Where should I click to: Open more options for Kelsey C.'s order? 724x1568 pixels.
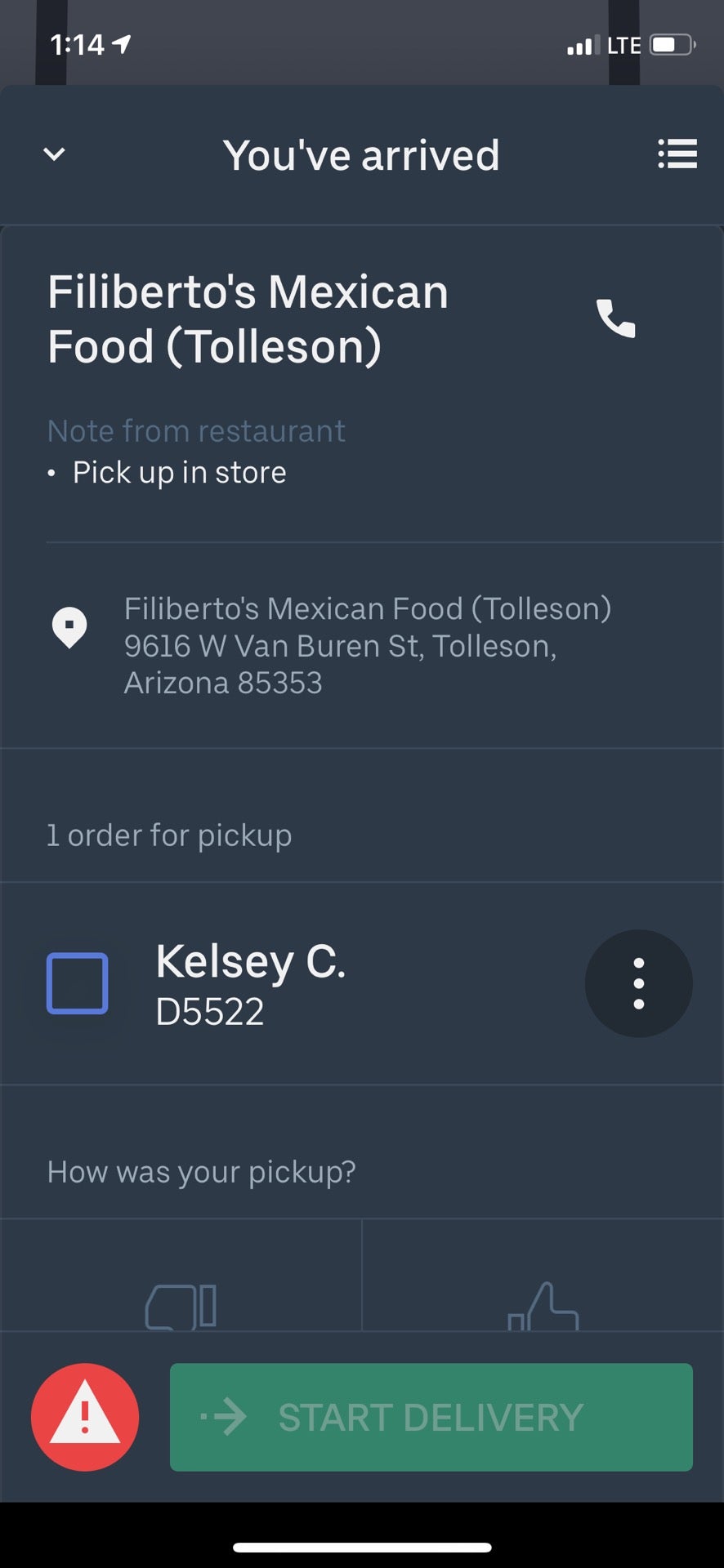coord(638,983)
